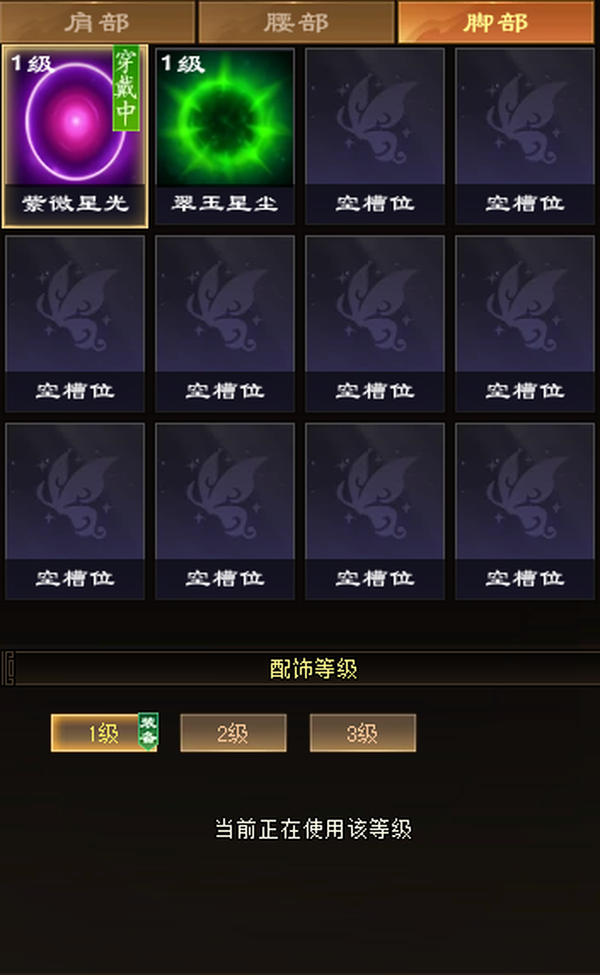Switch to the 肩部 tab

pyautogui.click(x=98, y=22)
